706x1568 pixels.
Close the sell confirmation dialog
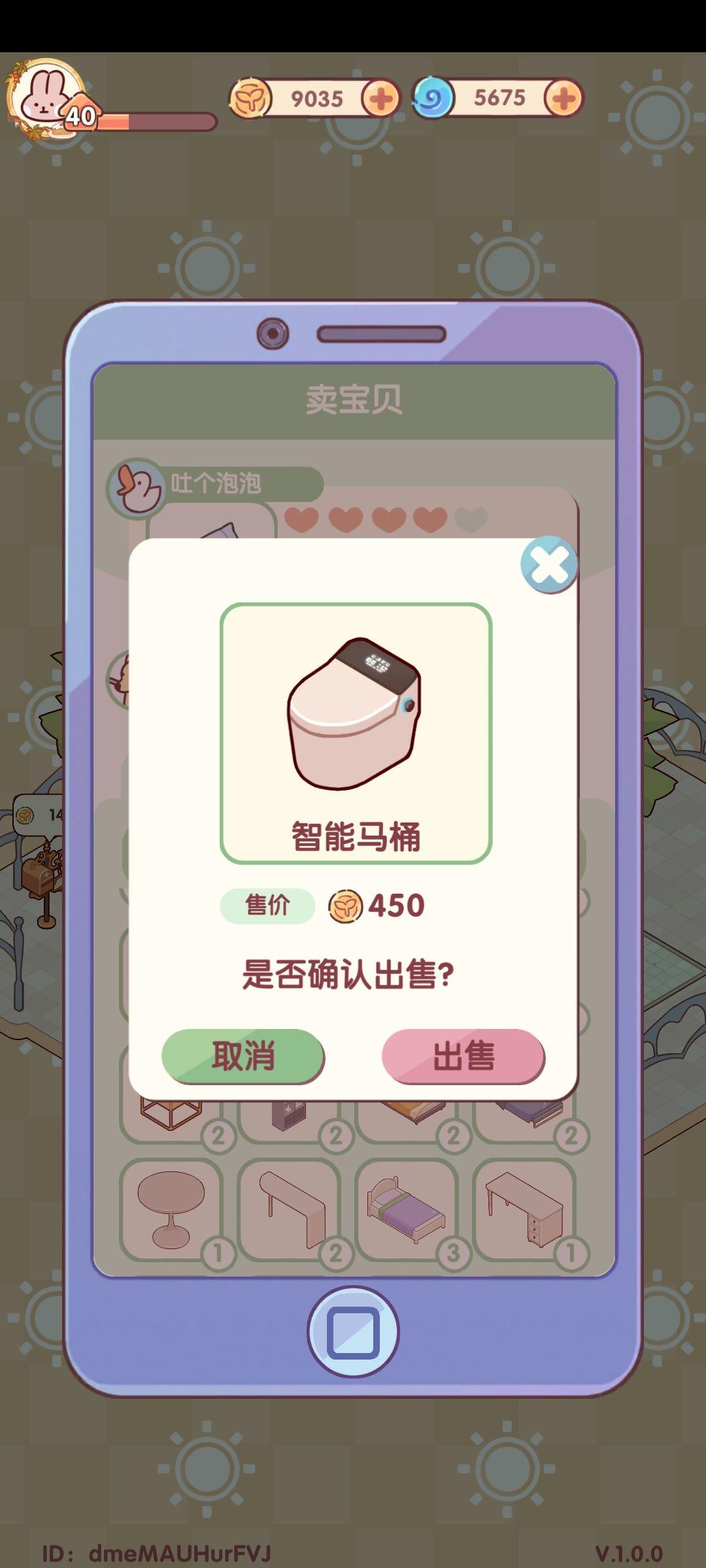549,564
